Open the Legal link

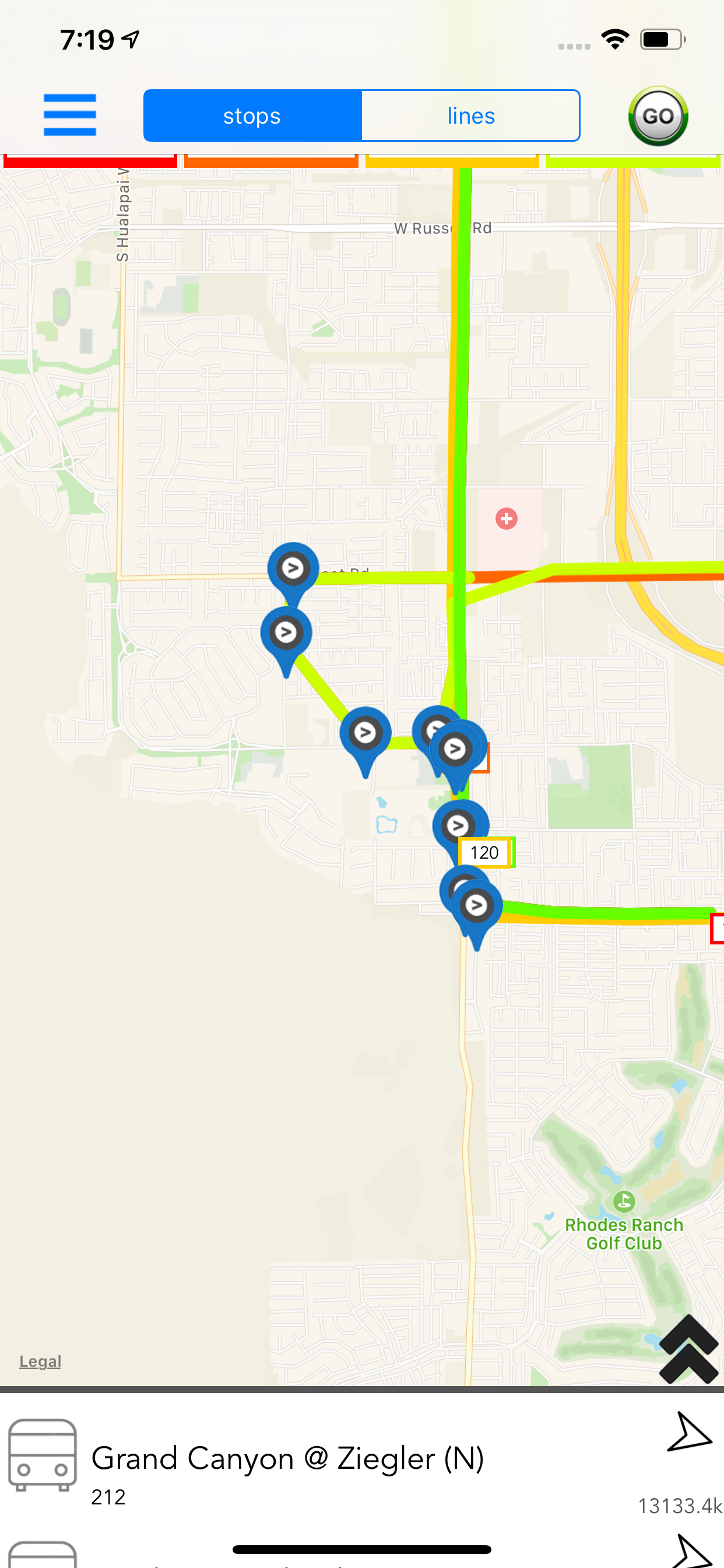point(40,1361)
